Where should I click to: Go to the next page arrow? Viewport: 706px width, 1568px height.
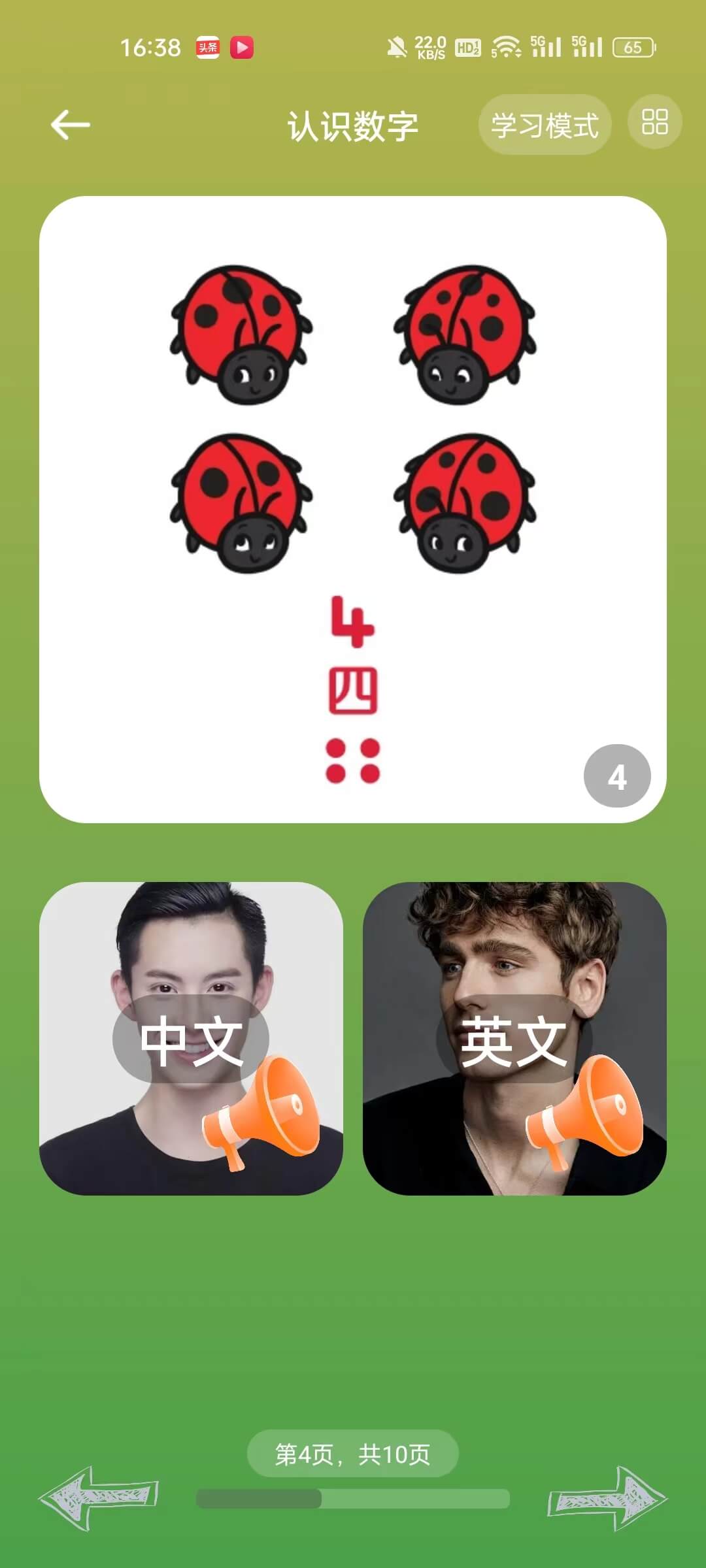click(x=607, y=1497)
